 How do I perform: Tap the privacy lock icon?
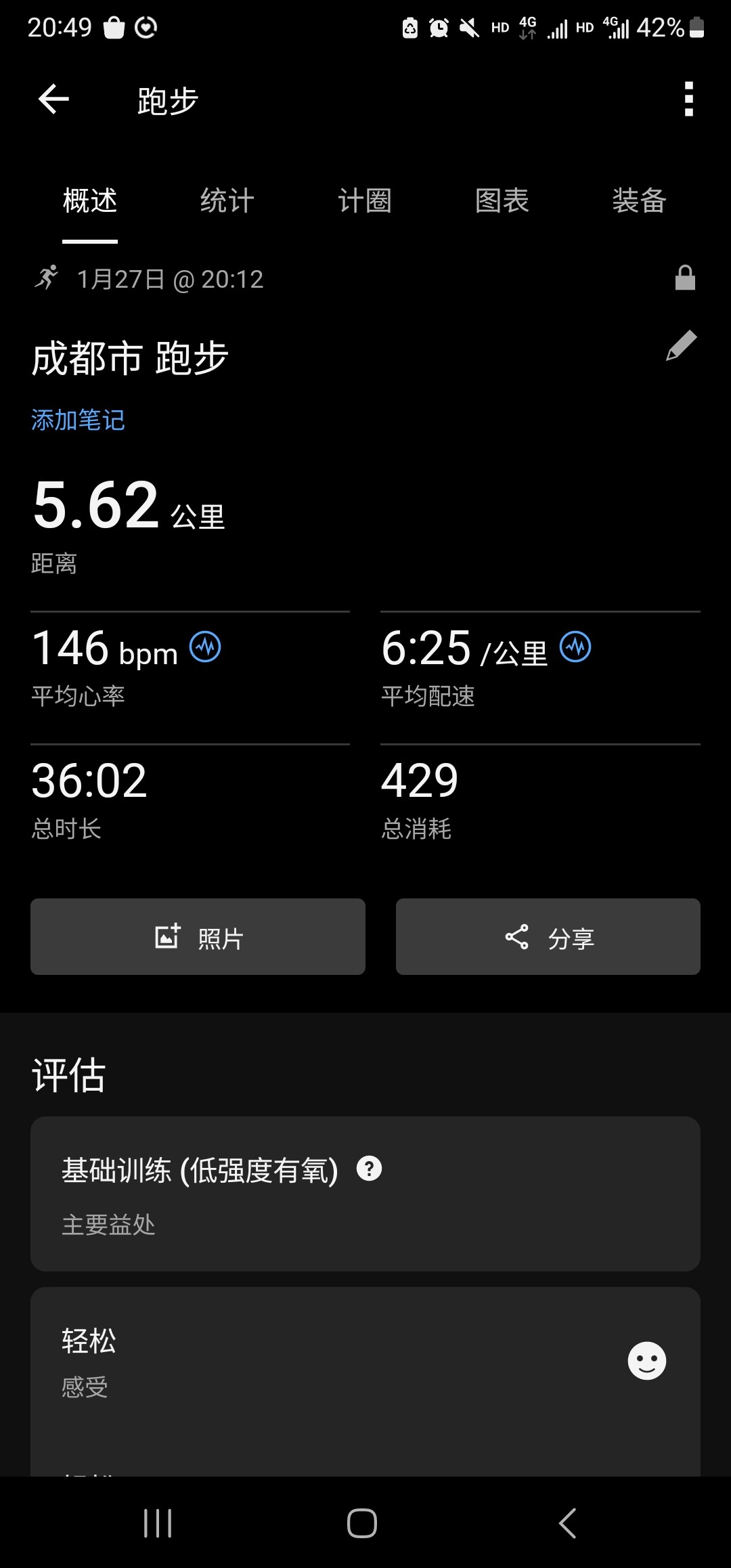(x=685, y=278)
